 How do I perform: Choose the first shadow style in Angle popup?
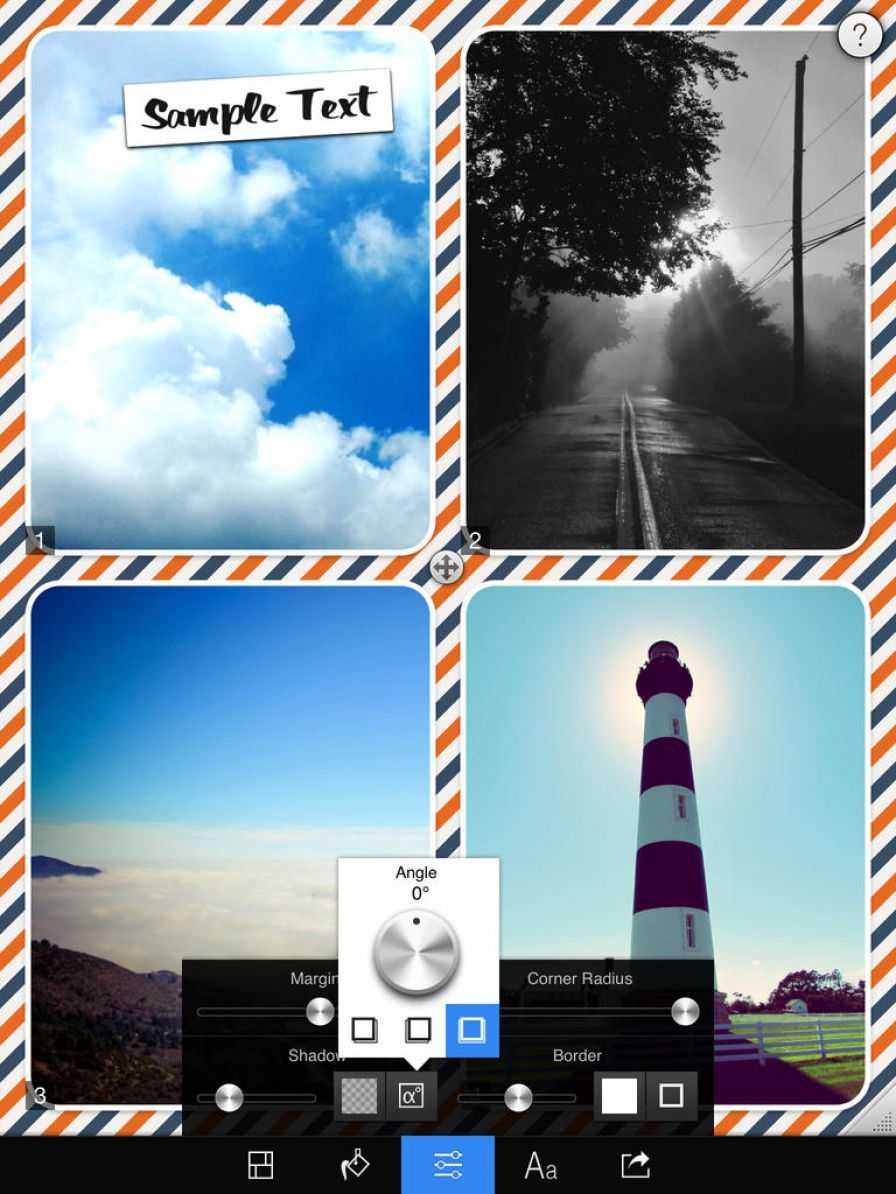point(364,1030)
